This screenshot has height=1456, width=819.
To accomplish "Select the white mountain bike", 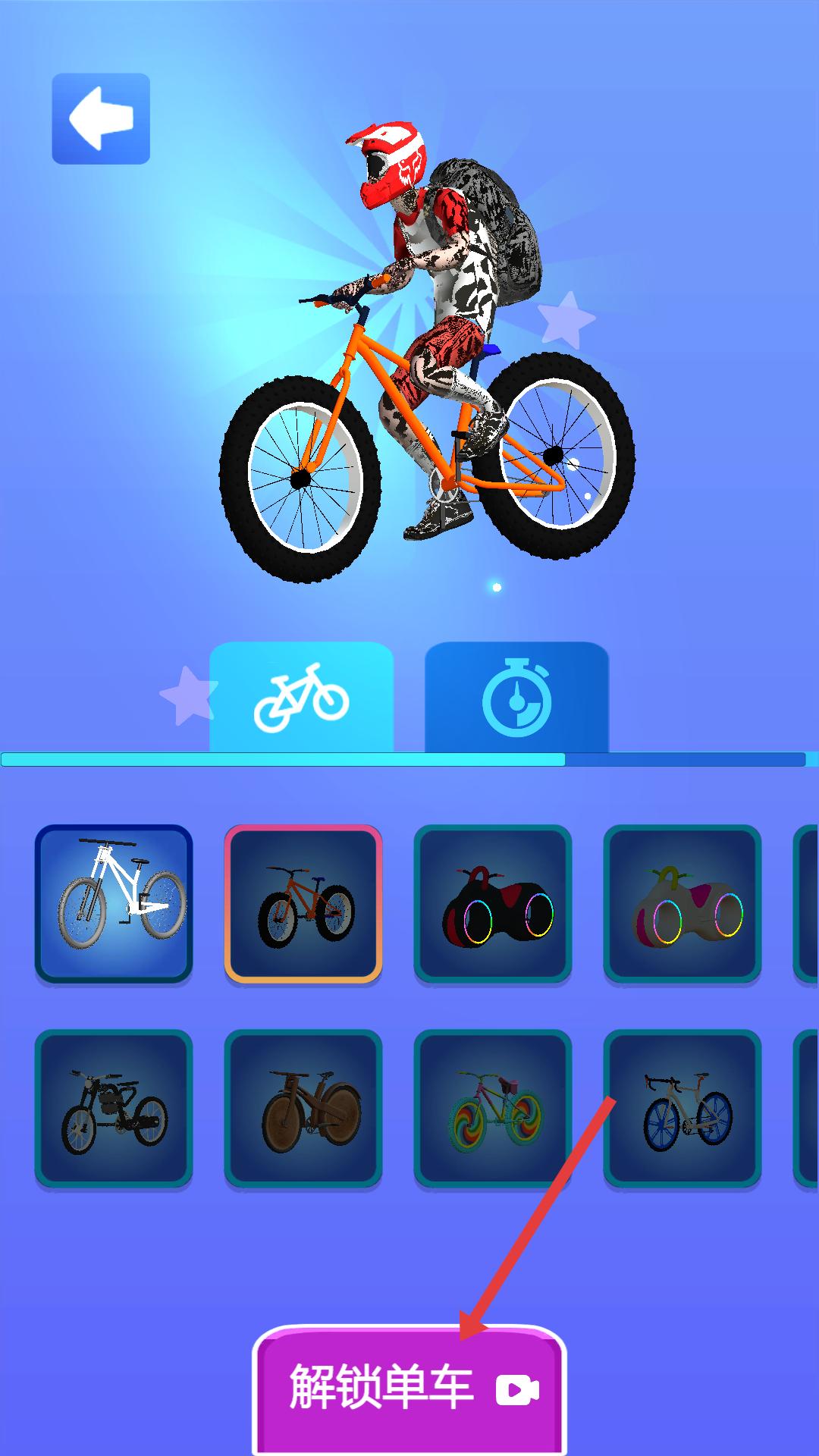I will coord(114,903).
